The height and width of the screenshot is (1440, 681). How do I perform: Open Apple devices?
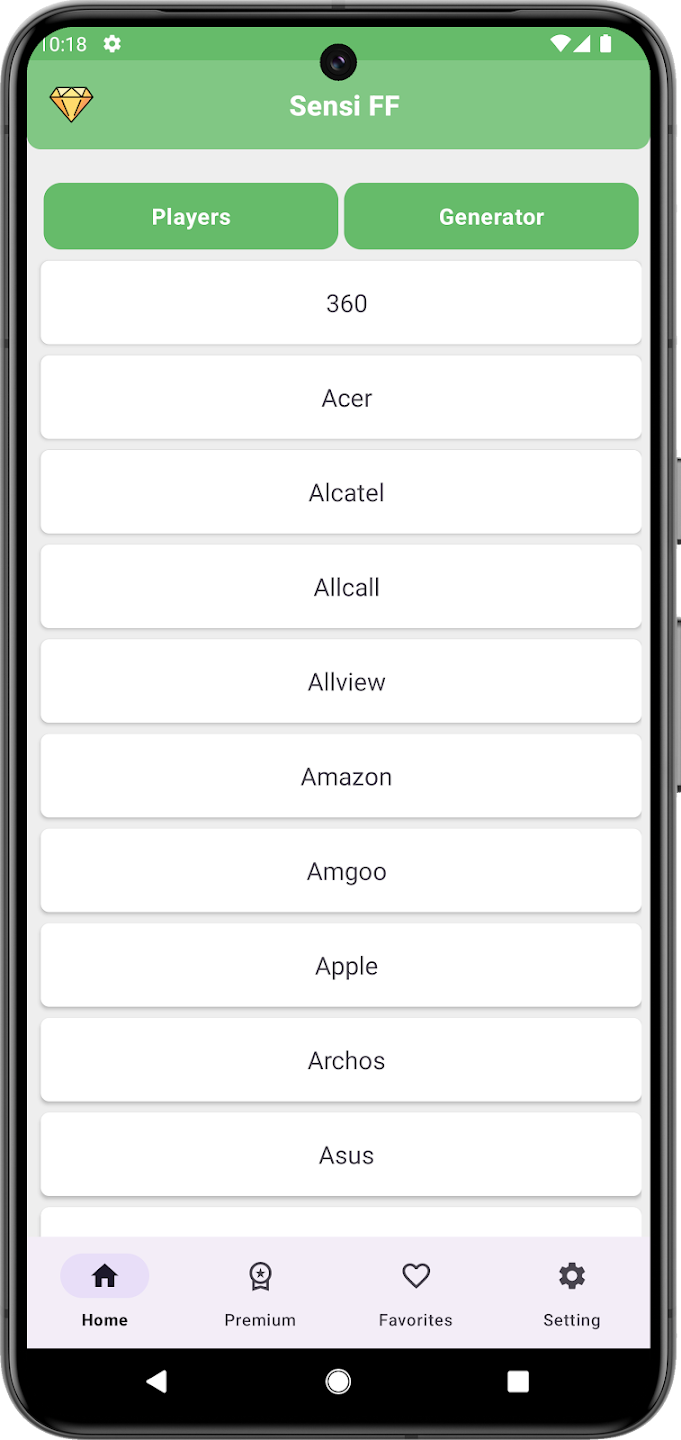tap(341, 966)
